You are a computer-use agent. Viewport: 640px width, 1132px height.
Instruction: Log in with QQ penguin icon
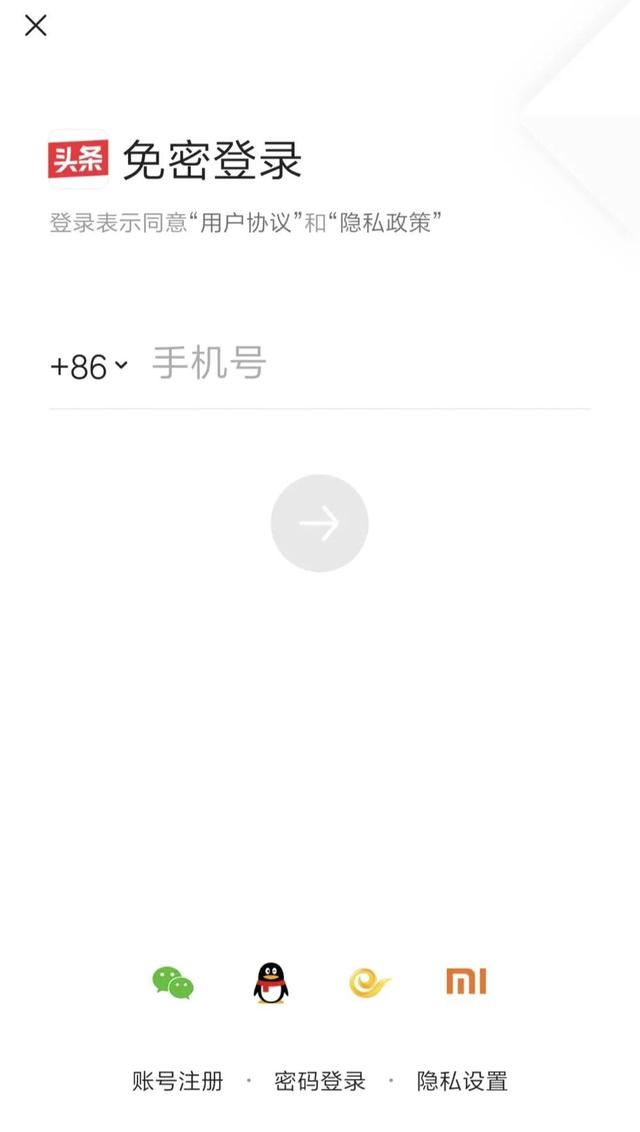click(271, 983)
